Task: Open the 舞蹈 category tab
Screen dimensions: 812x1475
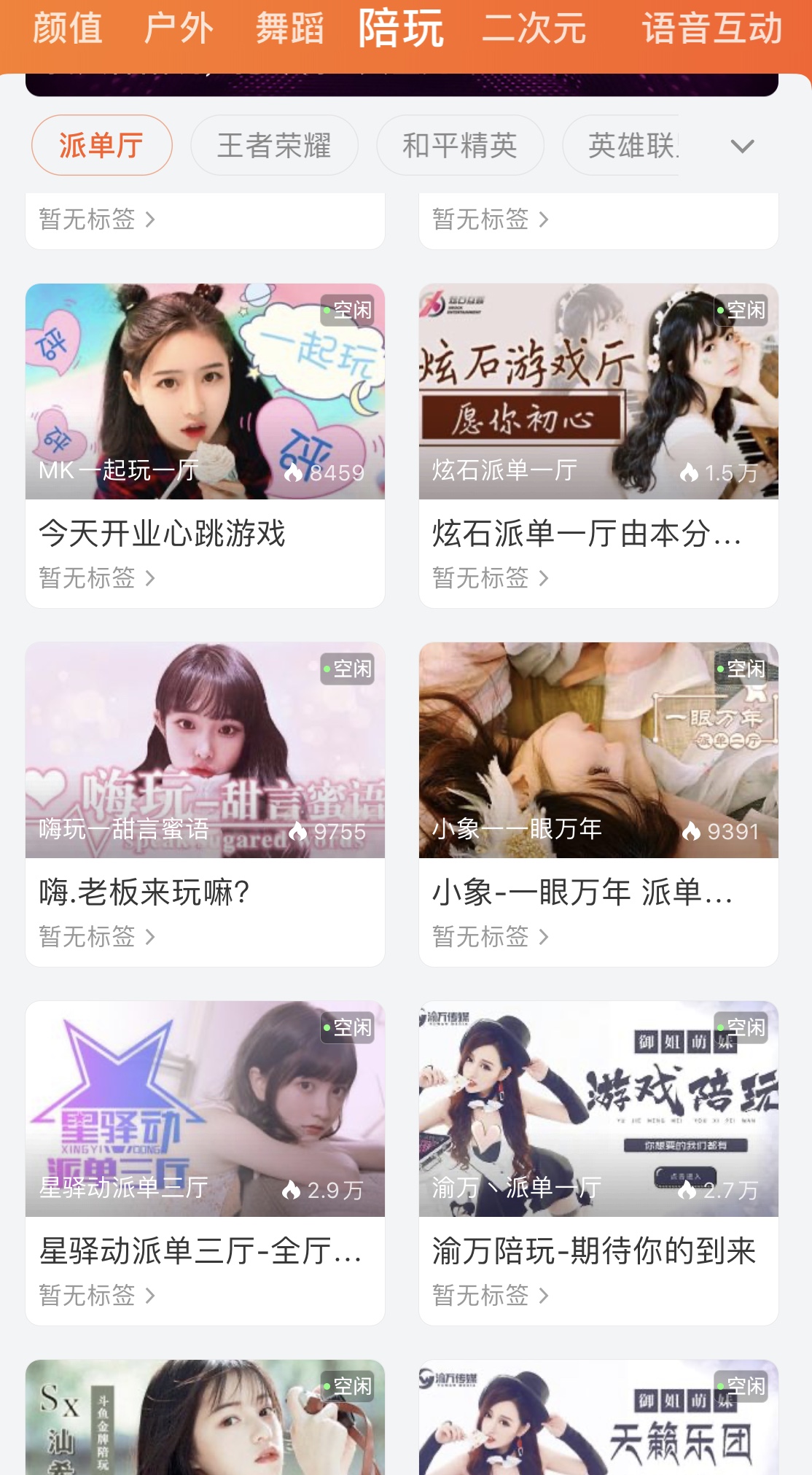Action: [289, 29]
